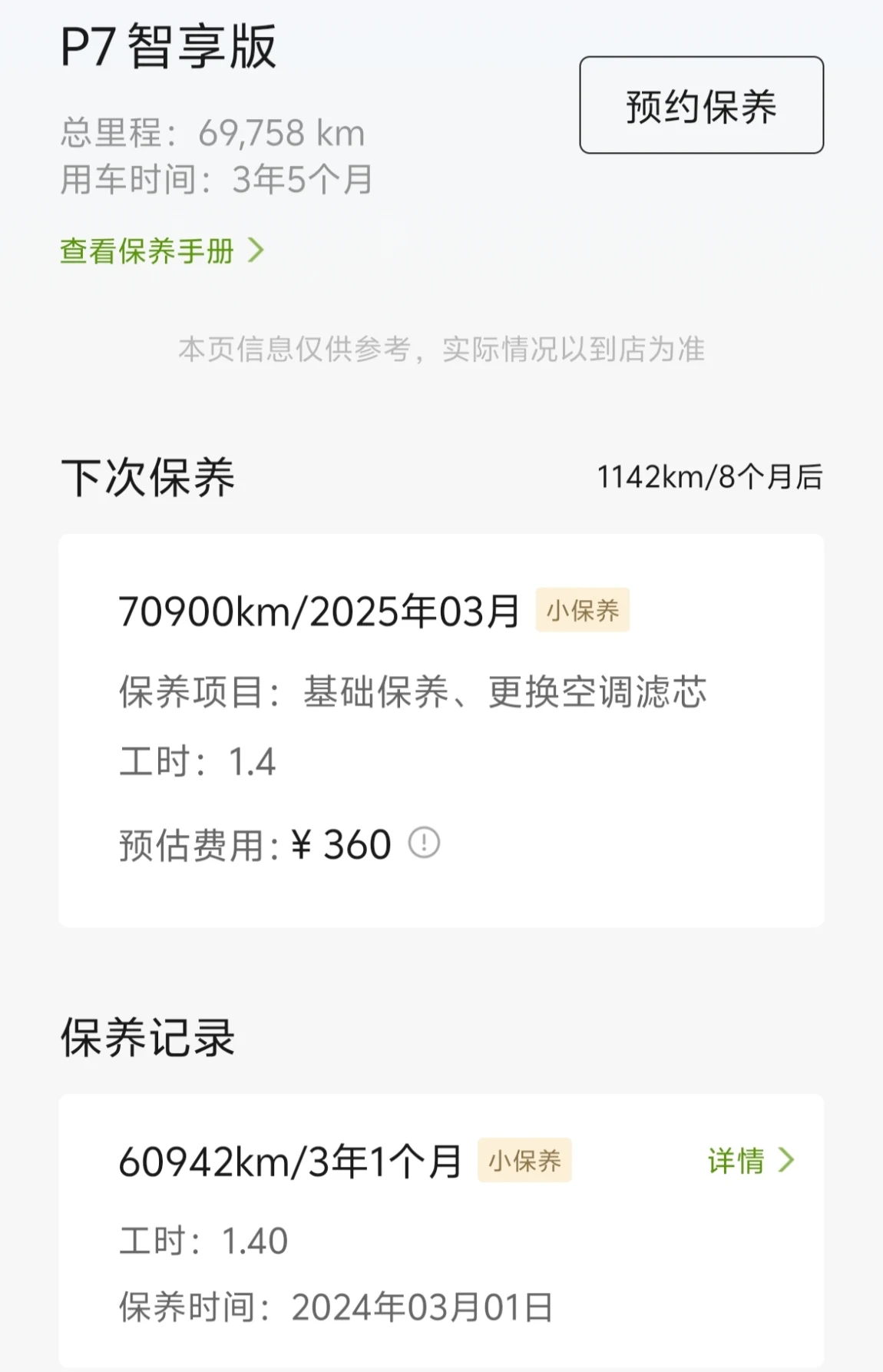View 详情 of the 60942km maintenance record

click(x=750, y=1161)
